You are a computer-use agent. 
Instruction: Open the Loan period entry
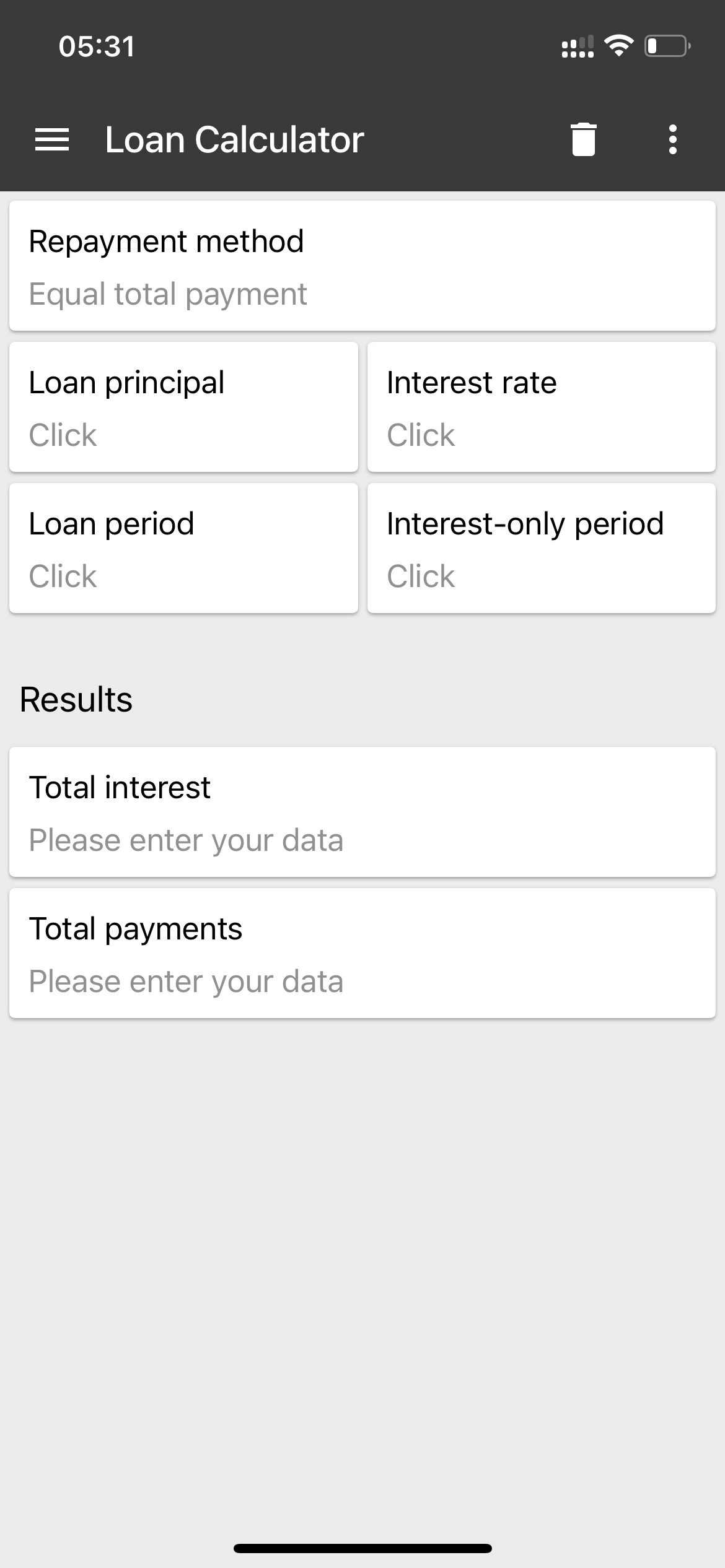click(x=183, y=547)
